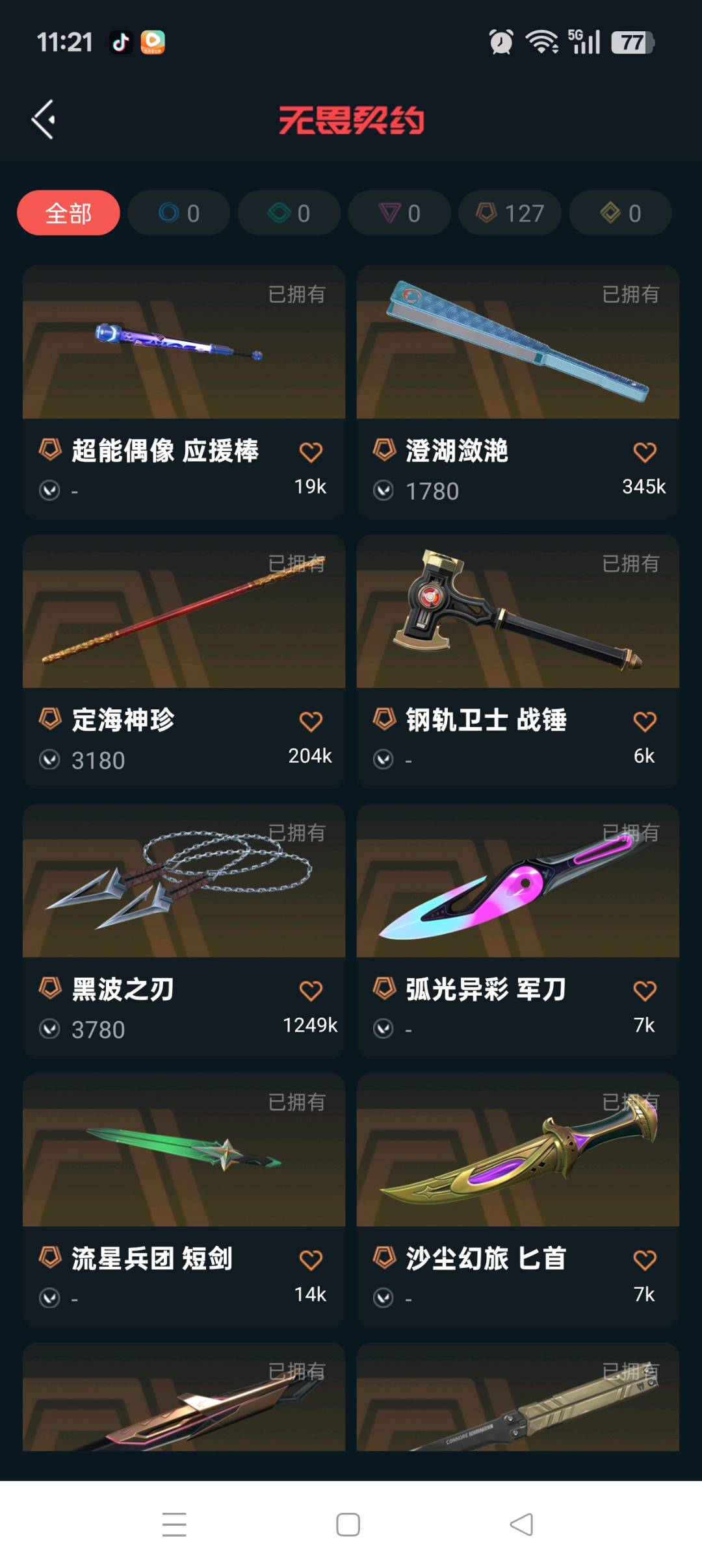Select the green diamond tier filter chip
This screenshot has height=1568, width=702.
289,213
